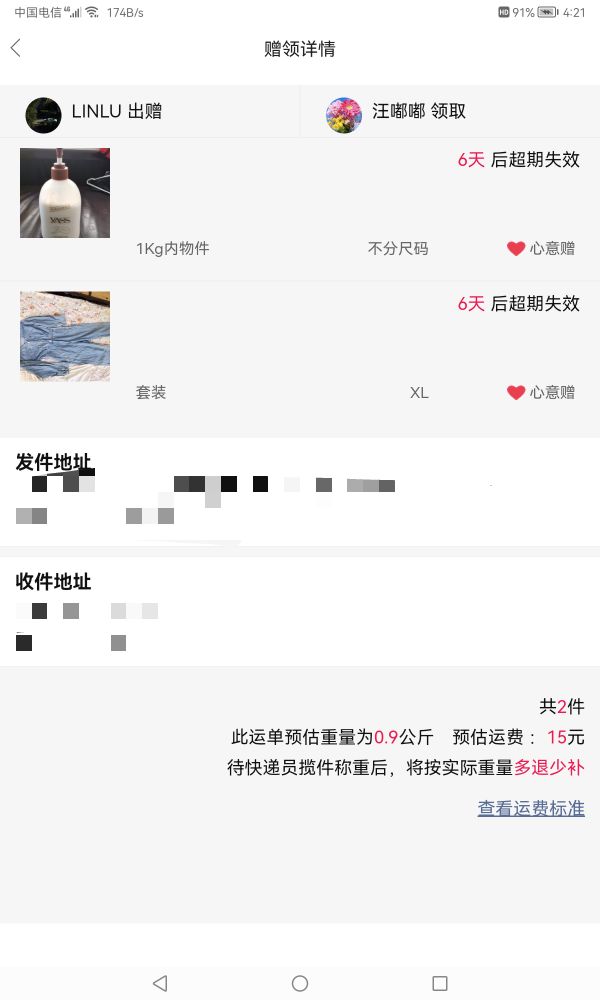
Task: Open the 查看运费标准 link
Action: [x=531, y=808]
